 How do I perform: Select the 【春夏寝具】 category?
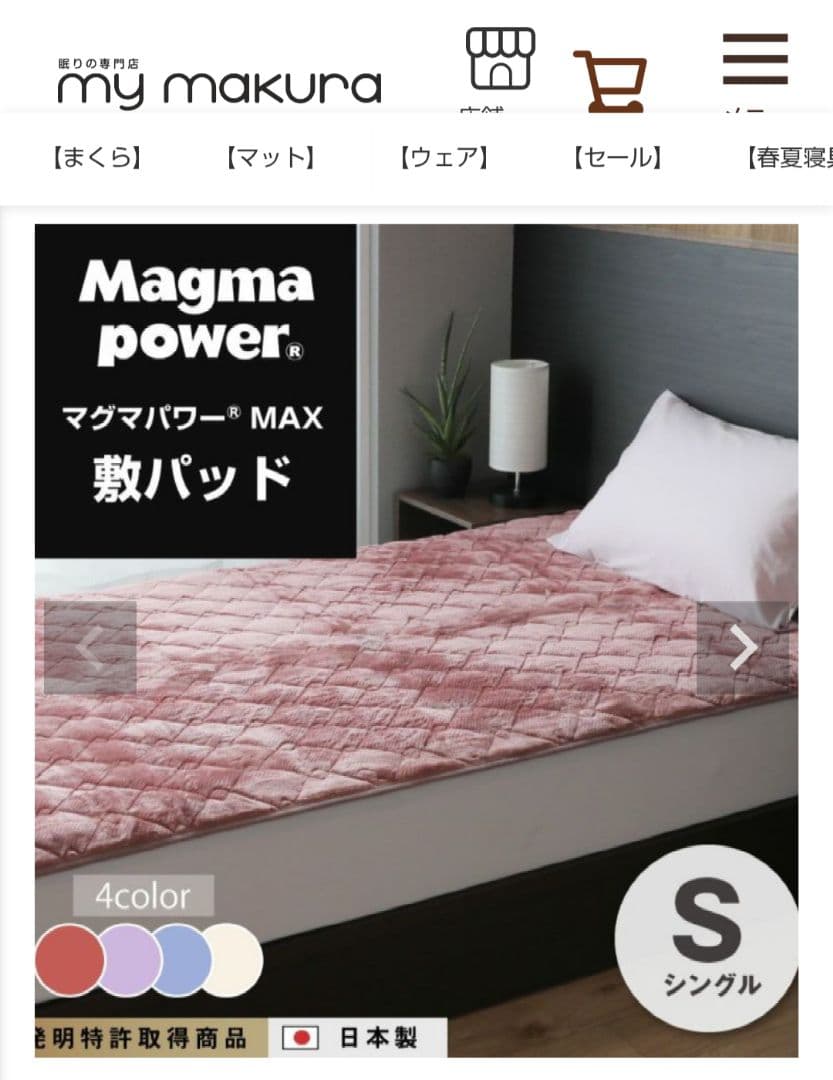[x=788, y=158]
